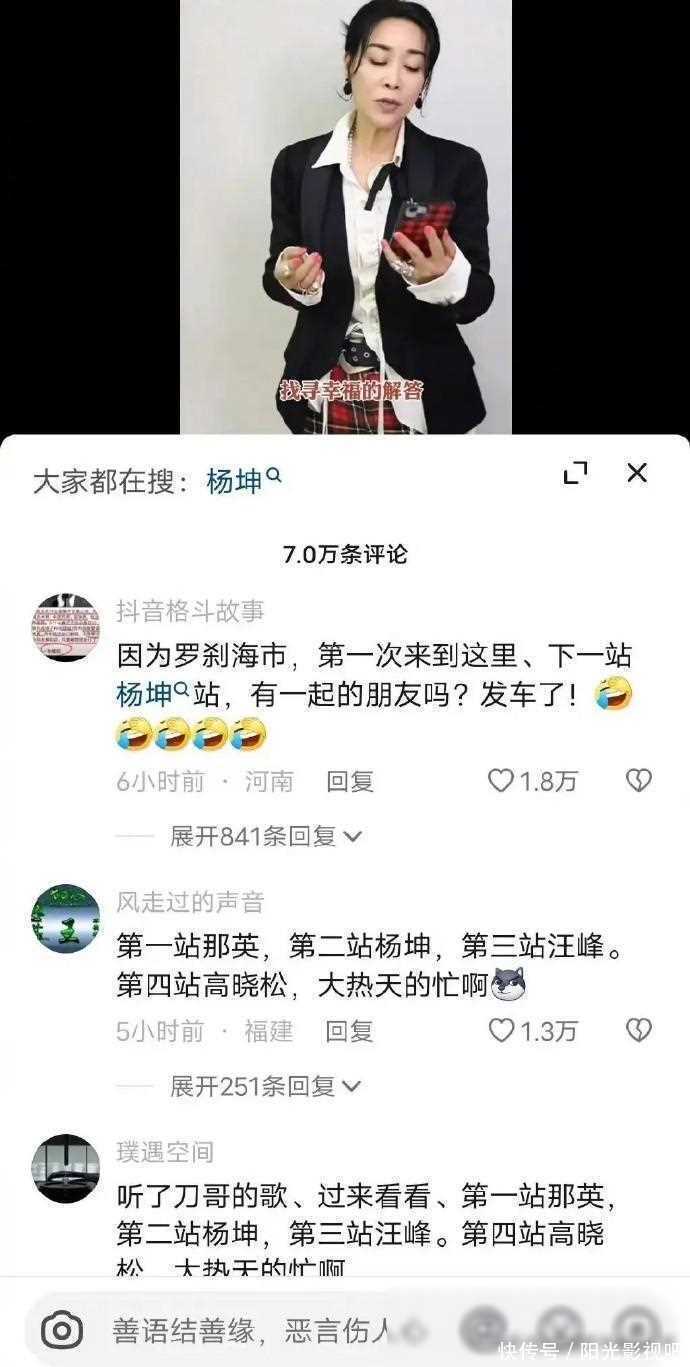Reply to 风走过的声音's comment

coord(349,1032)
